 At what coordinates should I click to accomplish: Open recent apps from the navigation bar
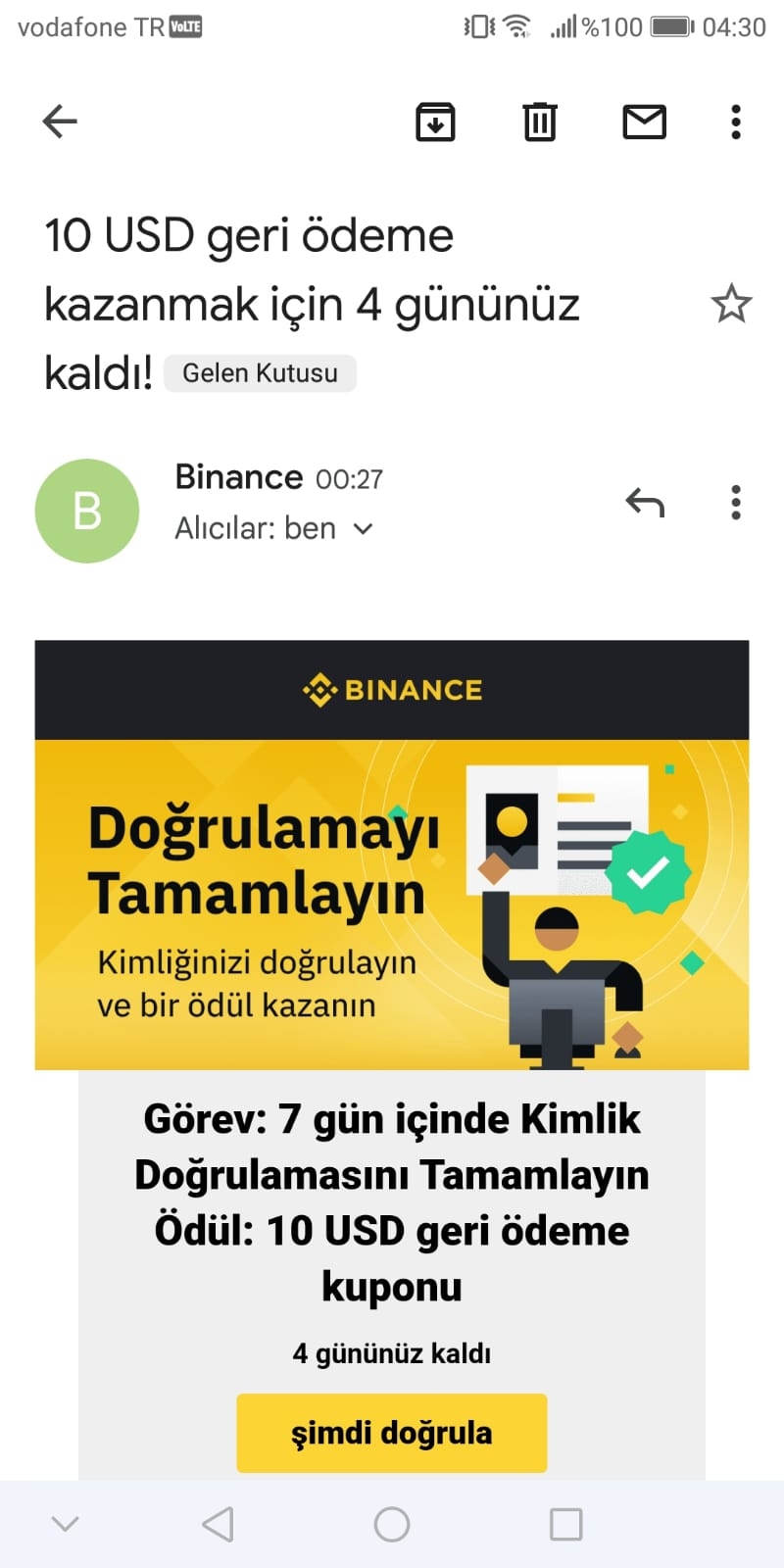(565, 1524)
